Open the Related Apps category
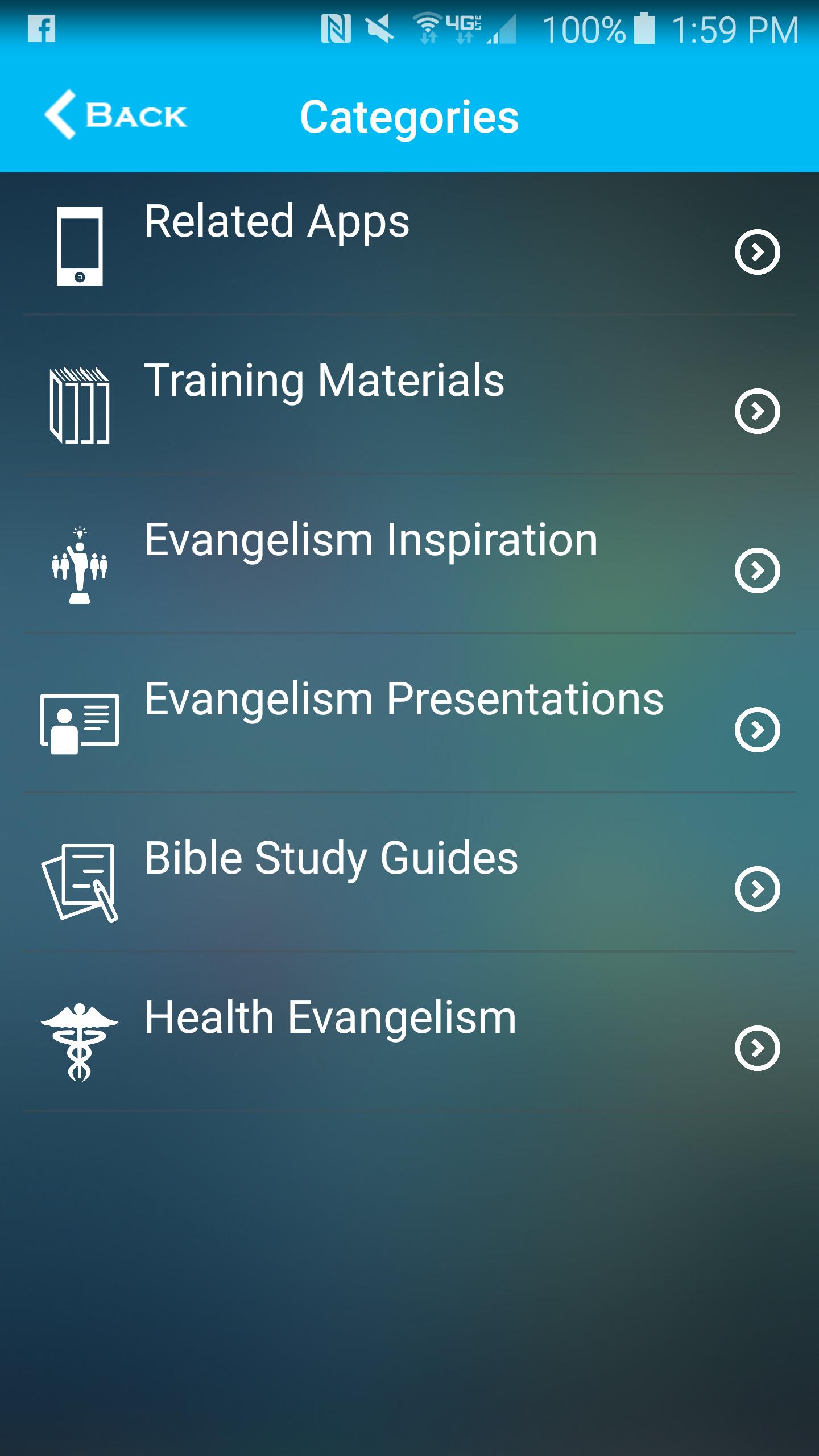 [276, 222]
